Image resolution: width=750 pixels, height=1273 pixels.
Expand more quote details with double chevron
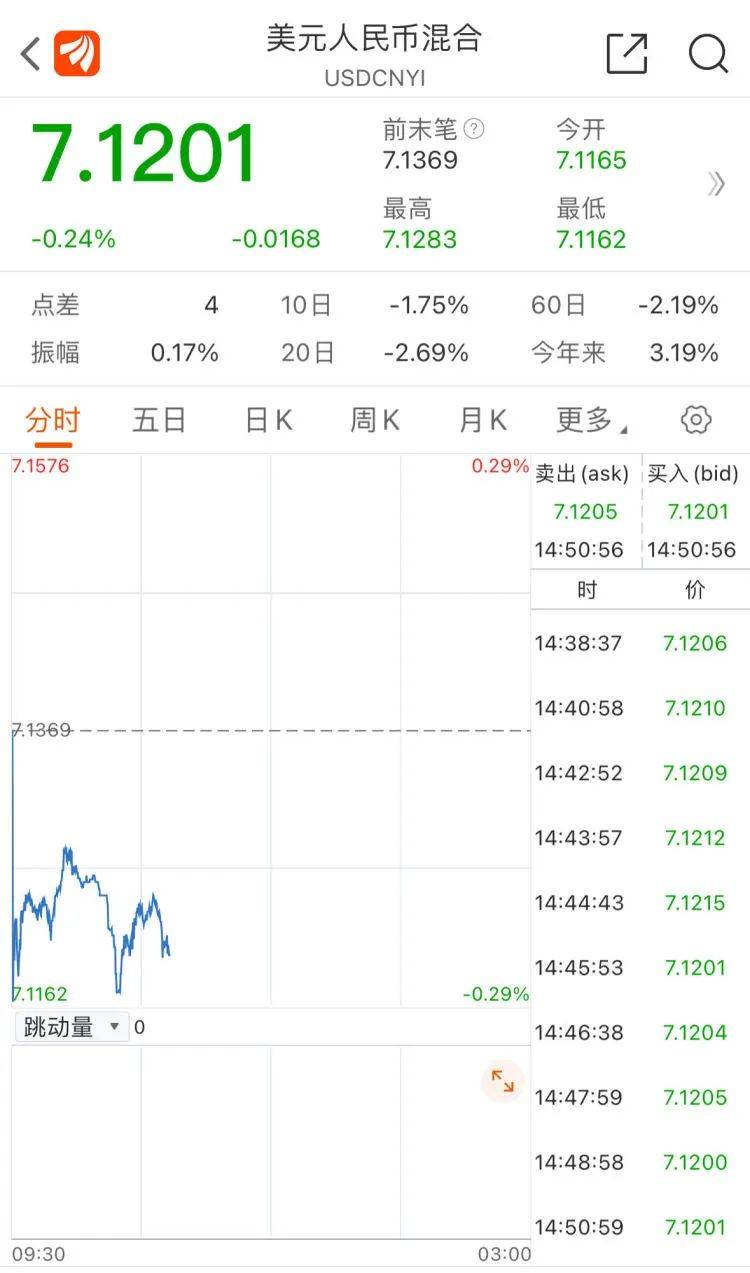point(716,184)
